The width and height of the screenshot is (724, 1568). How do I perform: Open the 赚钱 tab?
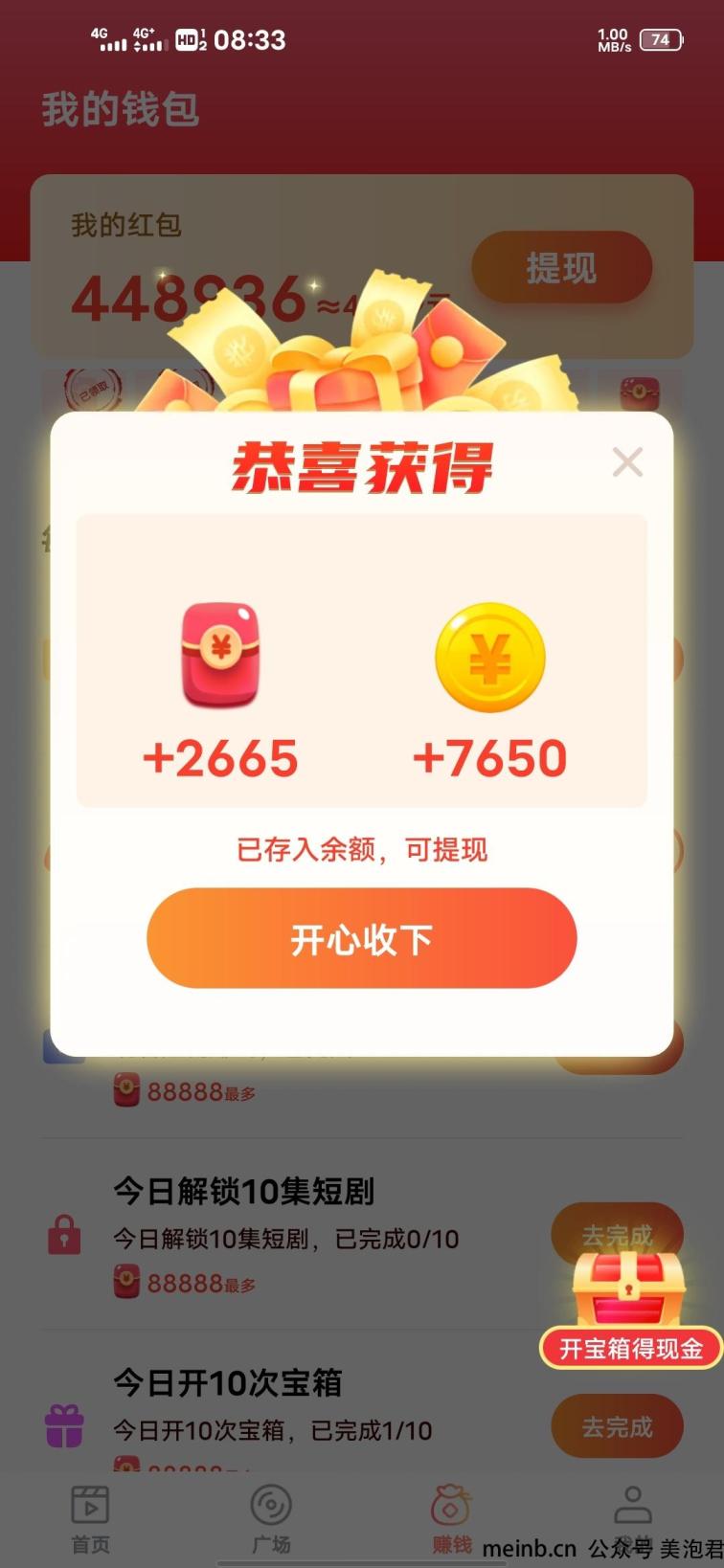(451, 1517)
